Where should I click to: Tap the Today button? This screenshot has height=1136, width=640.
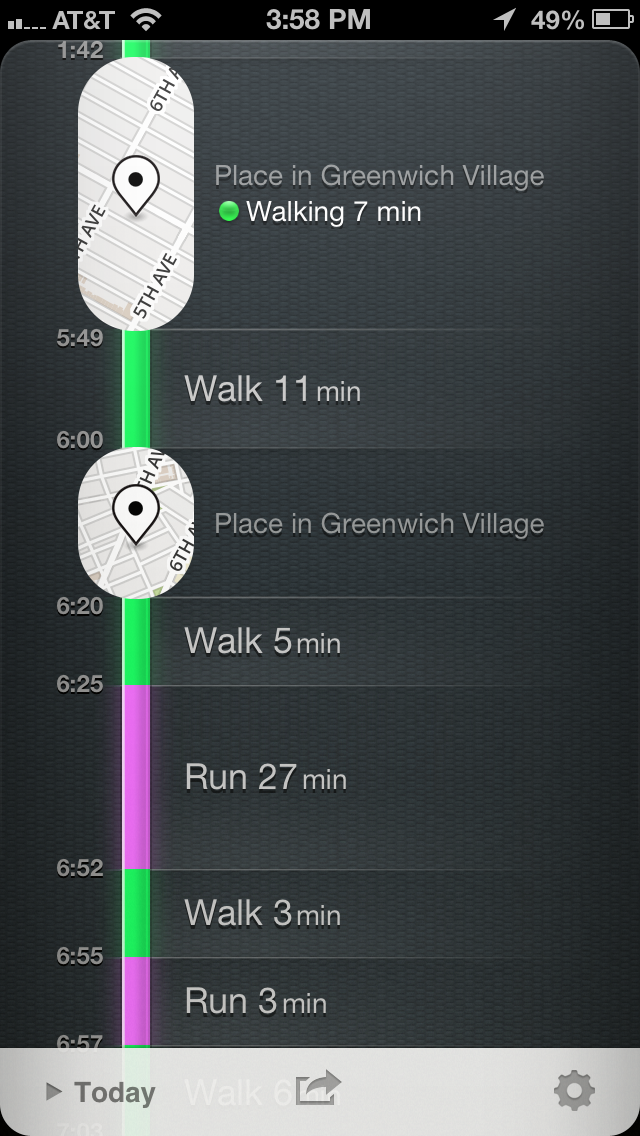coord(102,1093)
